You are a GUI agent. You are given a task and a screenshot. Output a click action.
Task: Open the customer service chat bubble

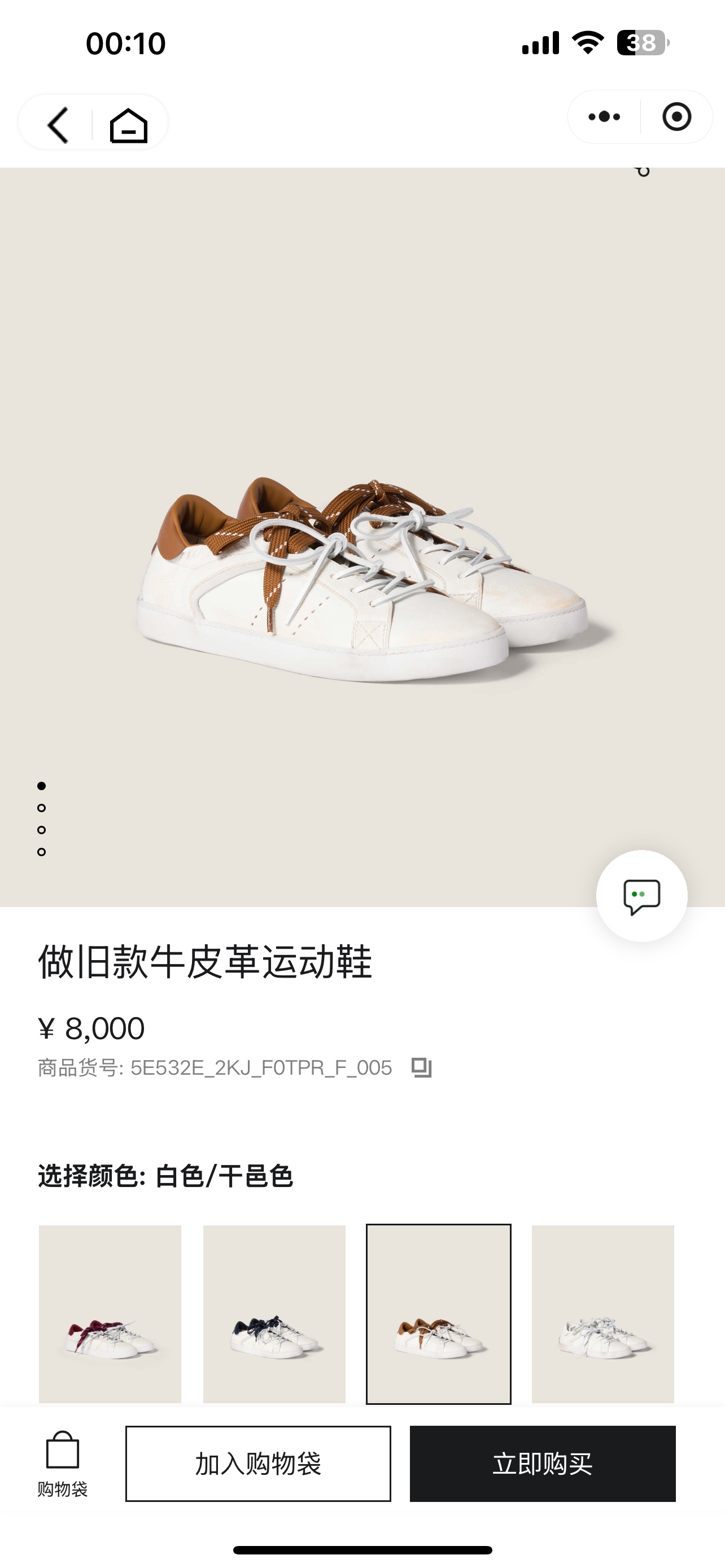[x=641, y=896]
